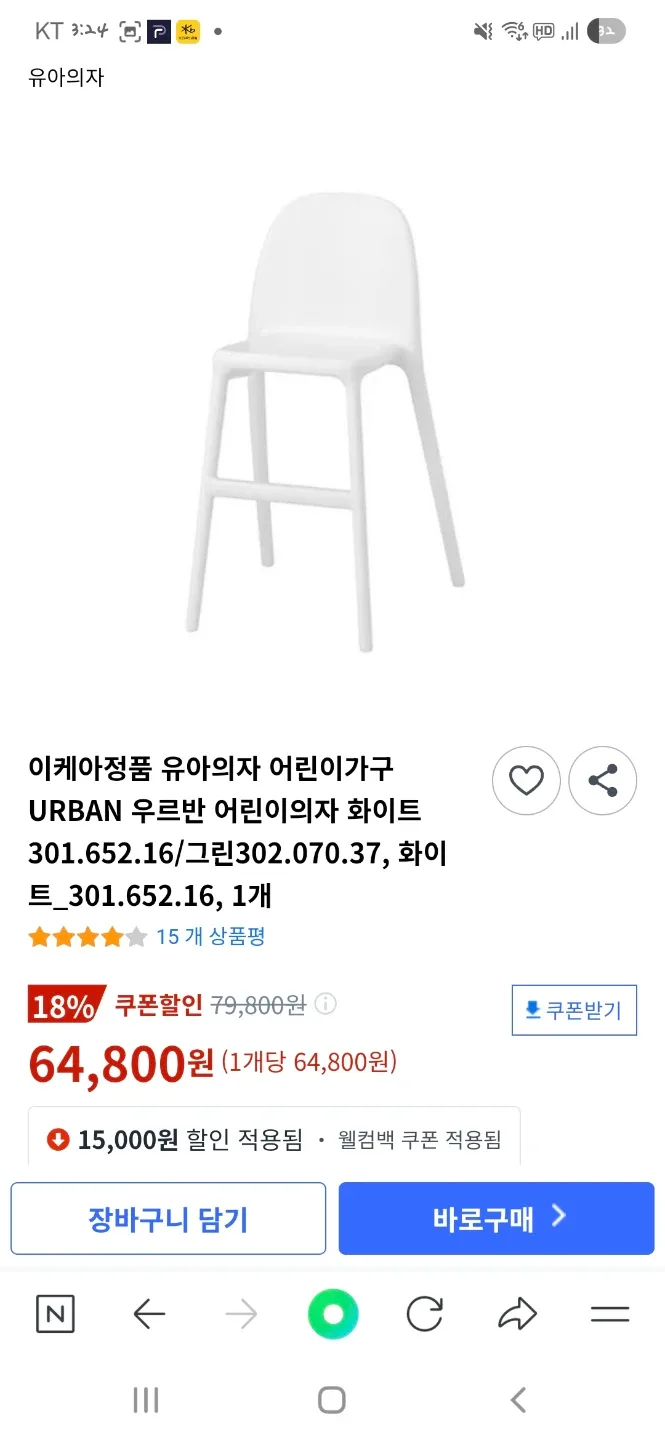Open the 15개 상품평 reviews link
665x1440 pixels.
210,937
